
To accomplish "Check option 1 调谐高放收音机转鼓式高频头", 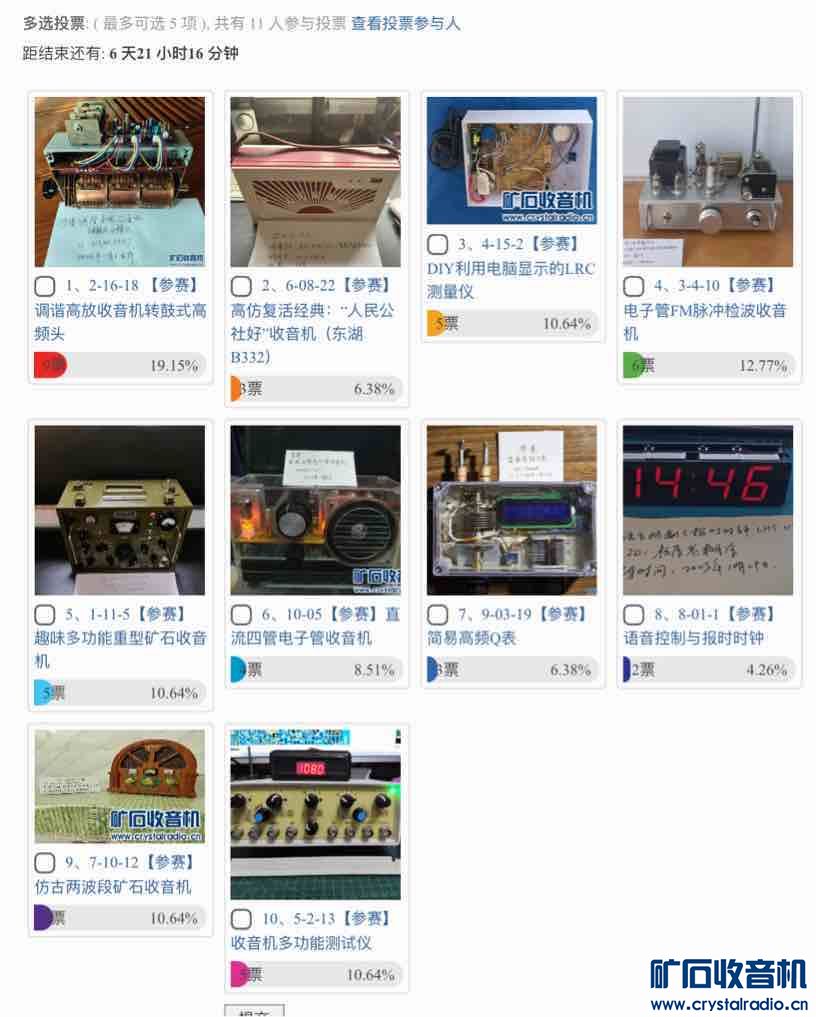I will pyautogui.click(x=45, y=286).
